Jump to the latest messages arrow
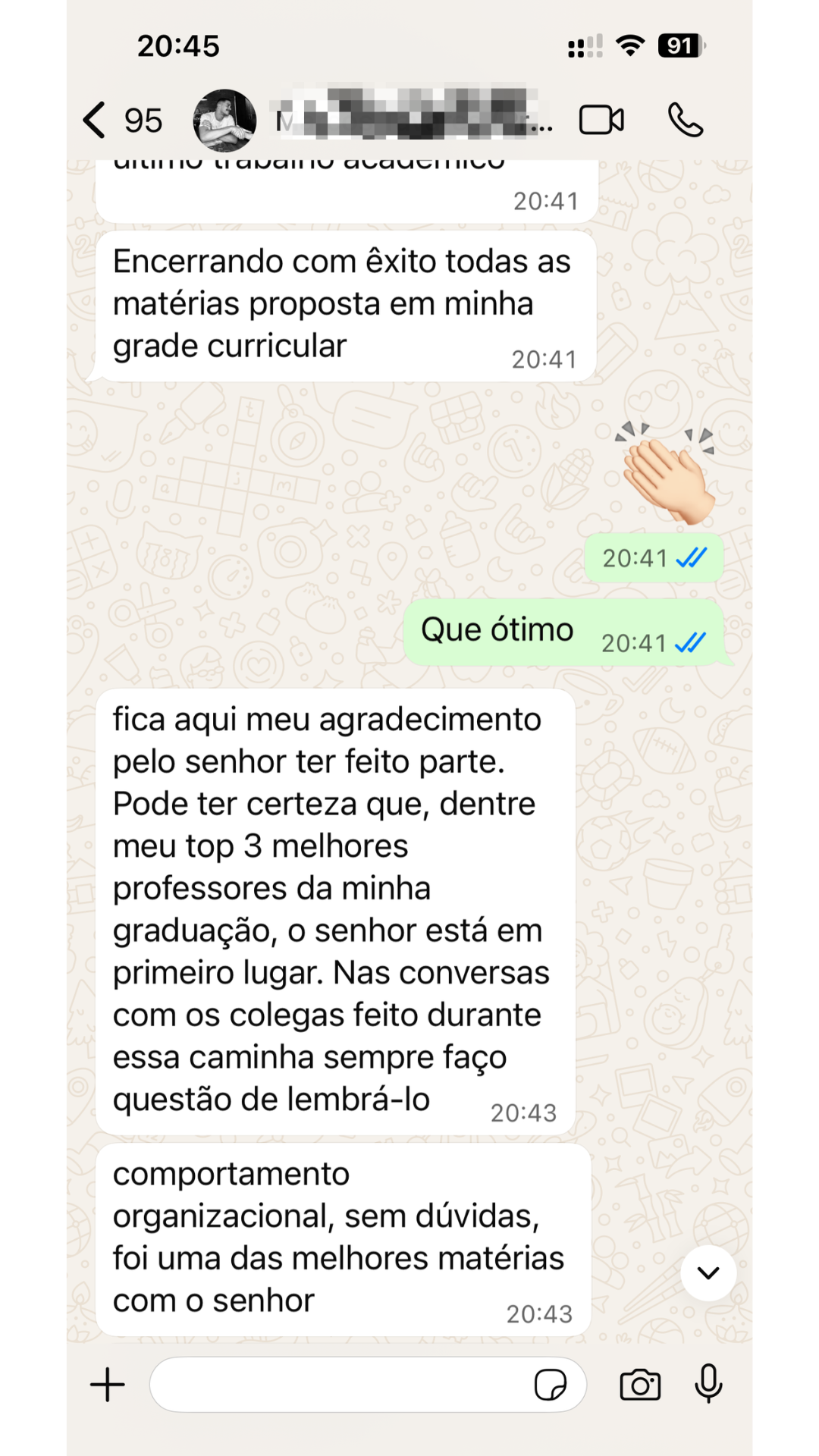 708,1273
